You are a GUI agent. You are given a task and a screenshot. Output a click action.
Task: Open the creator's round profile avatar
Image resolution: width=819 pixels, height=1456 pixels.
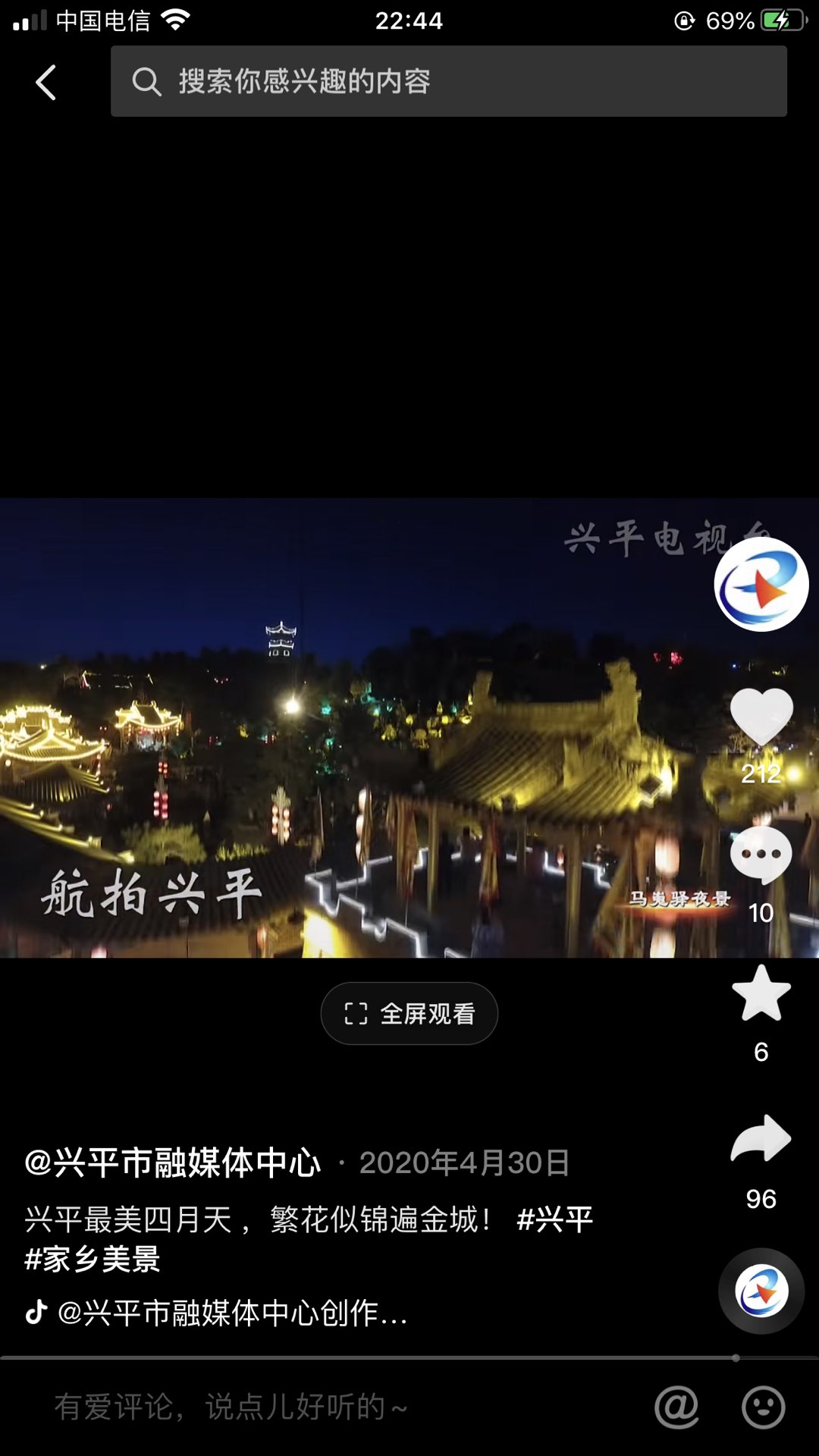click(x=761, y=585)
